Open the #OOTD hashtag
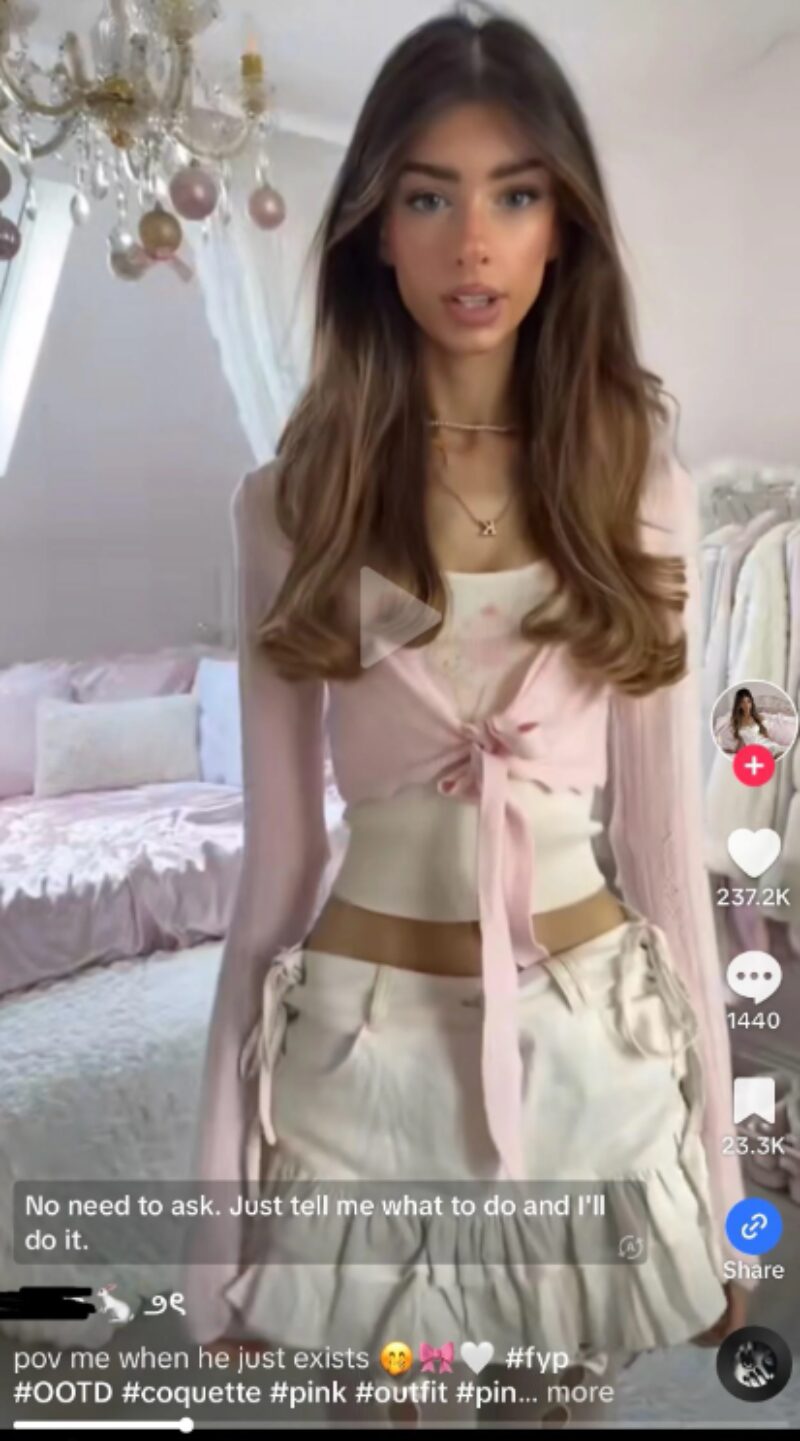The height and width of the screenshot is (1441, 800). click(62, 1391)
